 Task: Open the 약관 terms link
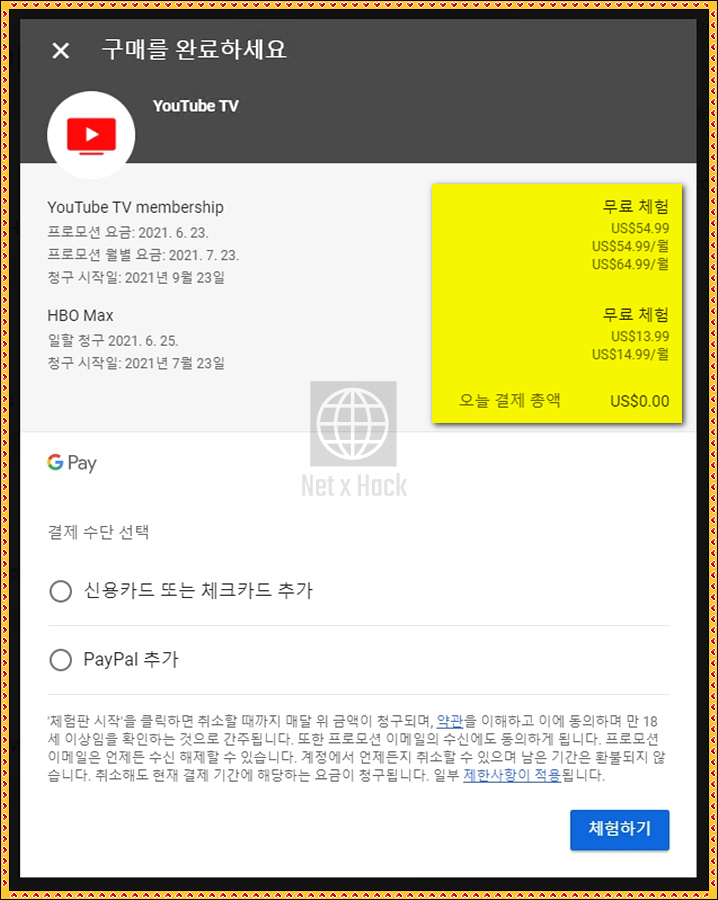point(448,721)
